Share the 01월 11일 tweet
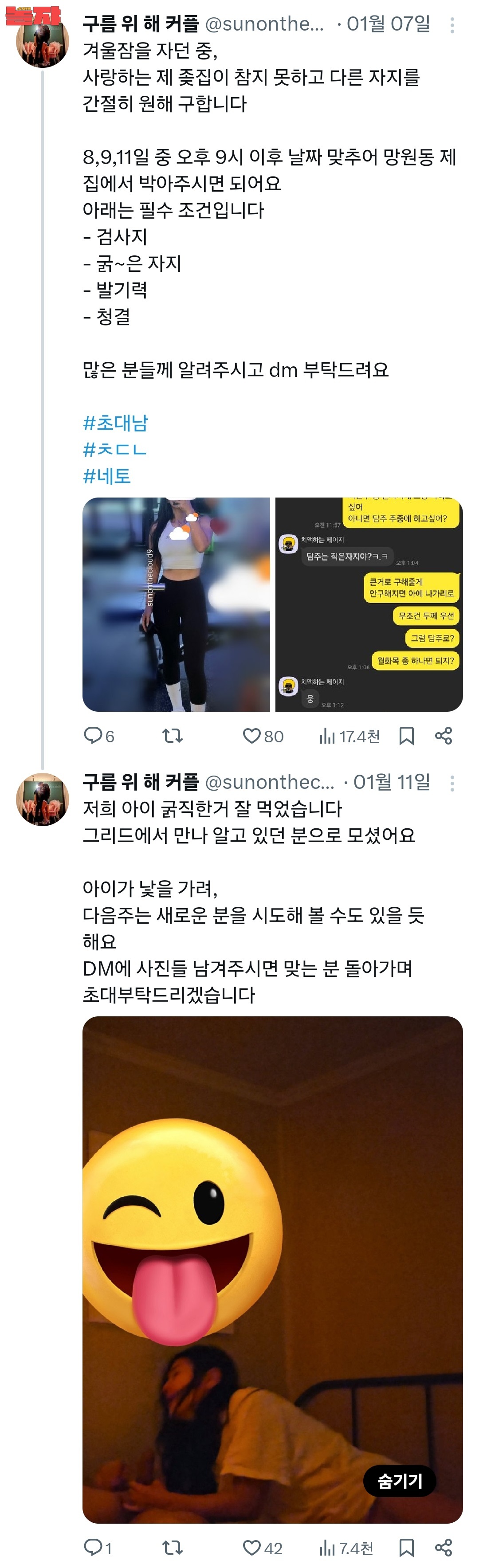Screen dimensions: 479x1568 tap(444, 1547)
